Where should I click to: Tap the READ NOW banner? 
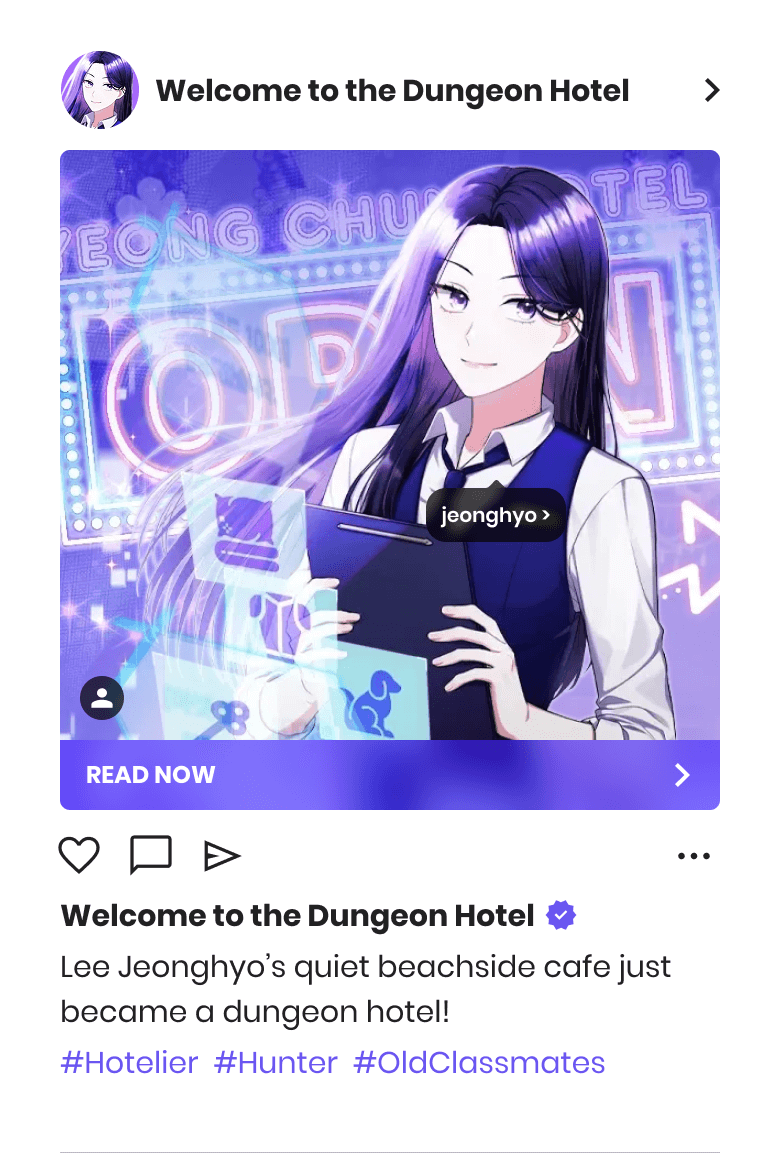[x=390, y=775]
